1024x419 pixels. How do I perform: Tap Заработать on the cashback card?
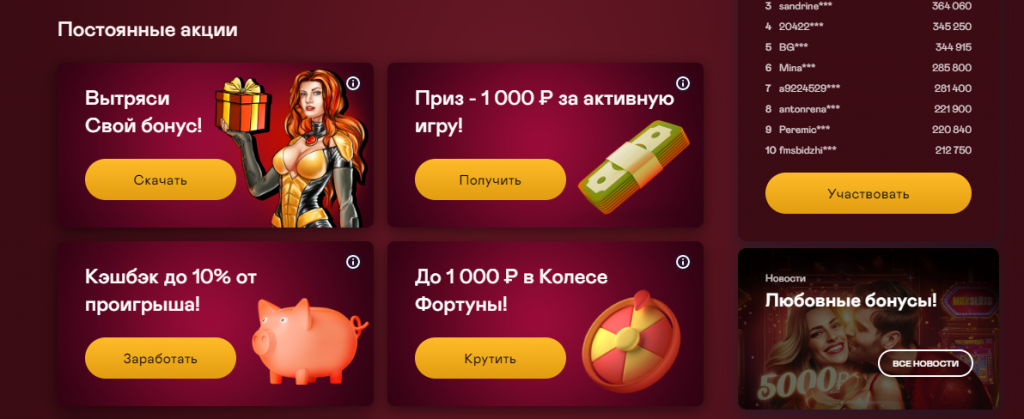160,358
